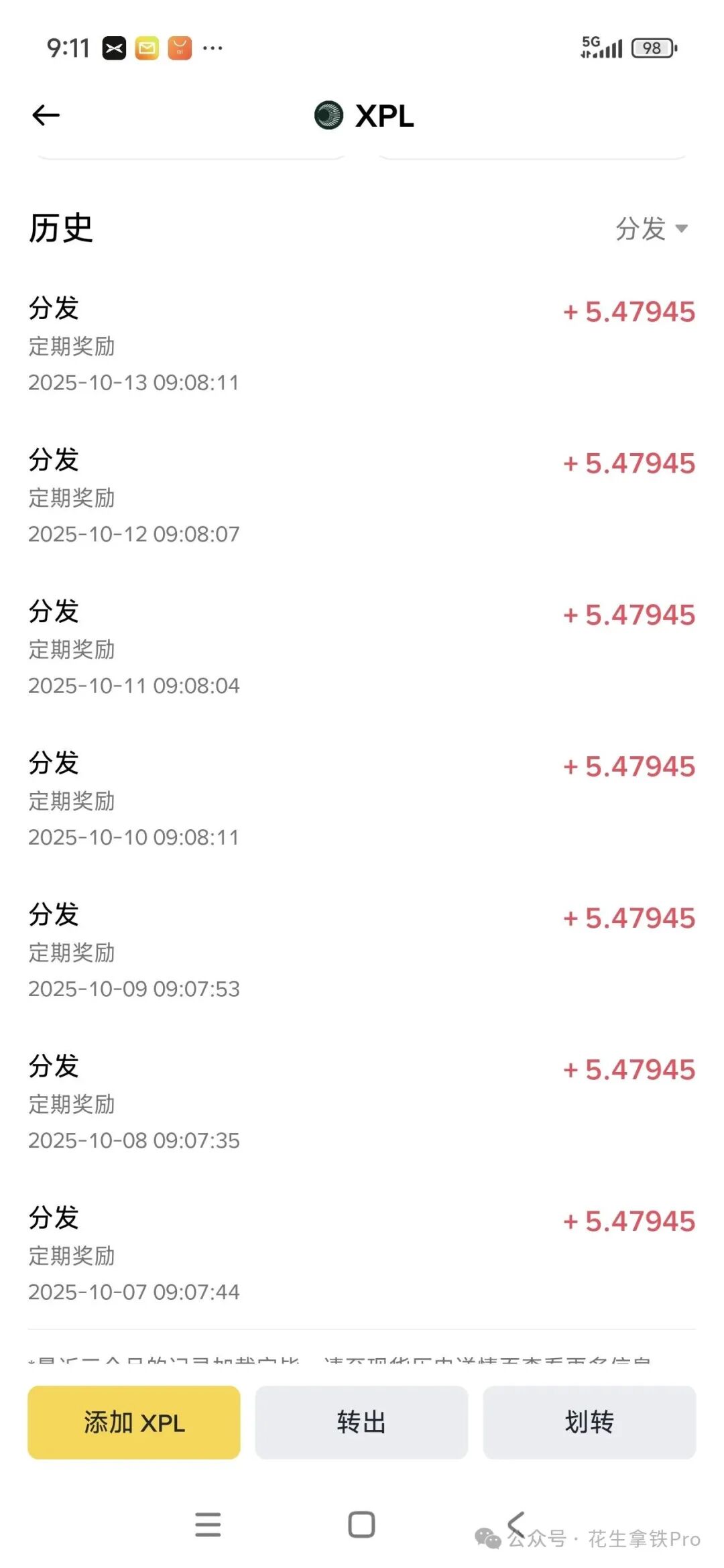Open the 2025-10-09 09:07:53 reward entry
The image size is (724, 1568).
(361, 951)
